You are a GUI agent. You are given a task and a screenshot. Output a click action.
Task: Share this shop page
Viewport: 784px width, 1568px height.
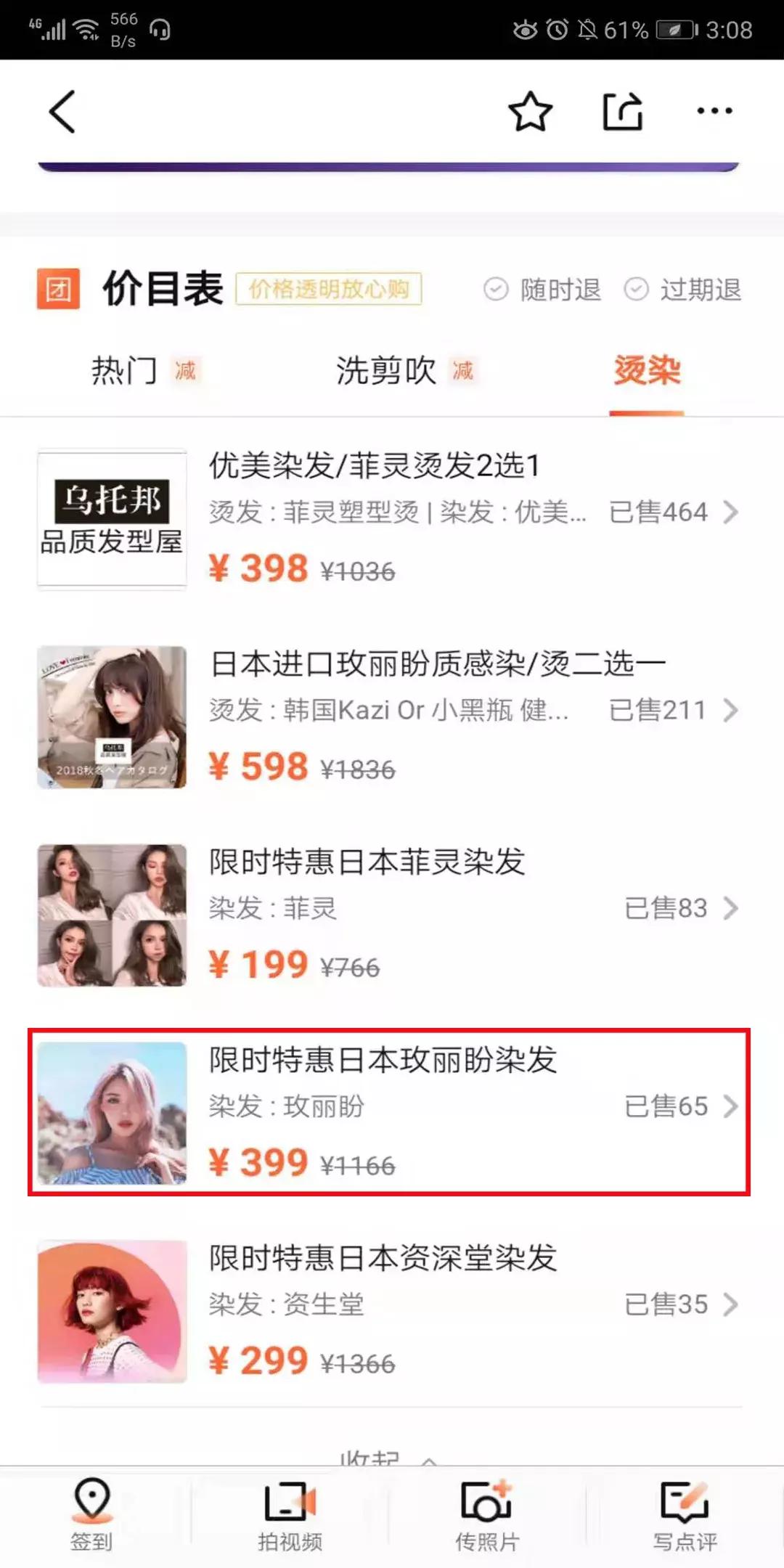click(623, 111)
